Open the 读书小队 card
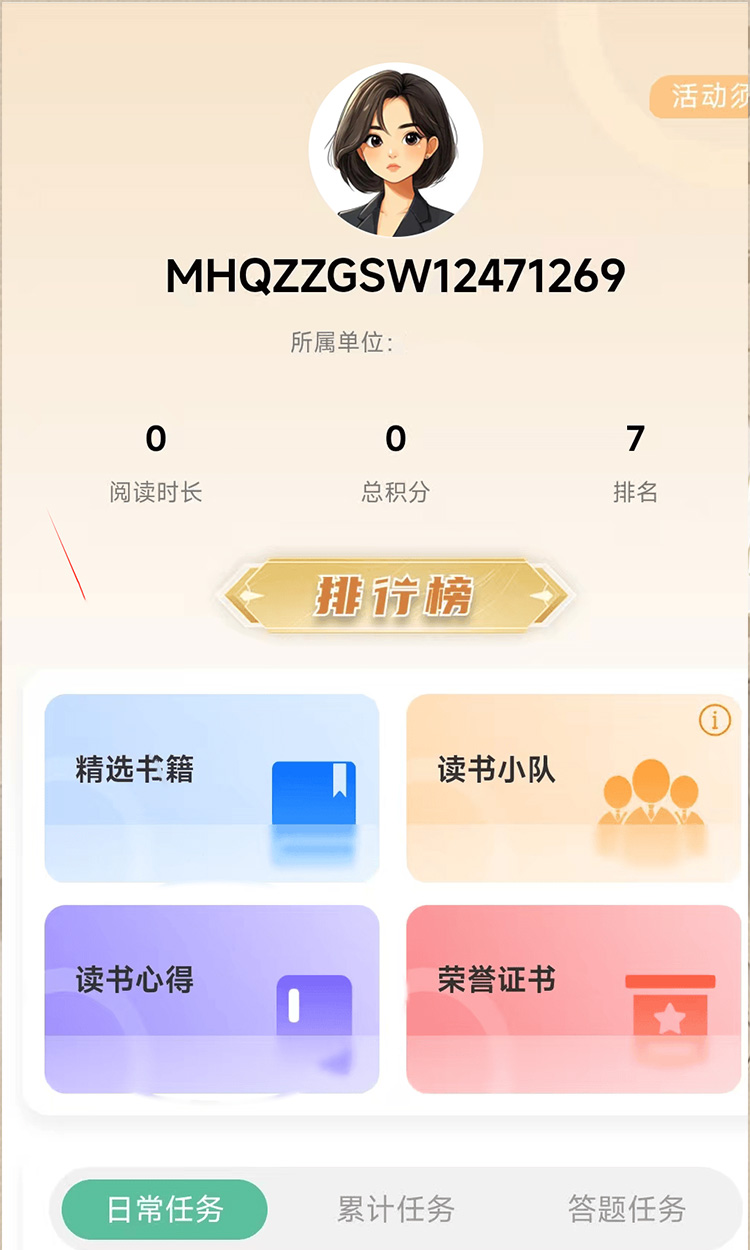Viewport: 750px width, 1250px height. coord(573,788)
